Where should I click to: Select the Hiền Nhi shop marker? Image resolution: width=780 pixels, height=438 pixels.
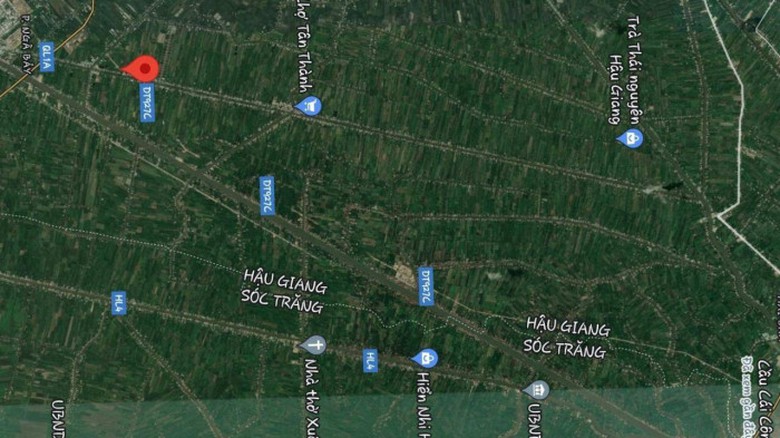425,358
